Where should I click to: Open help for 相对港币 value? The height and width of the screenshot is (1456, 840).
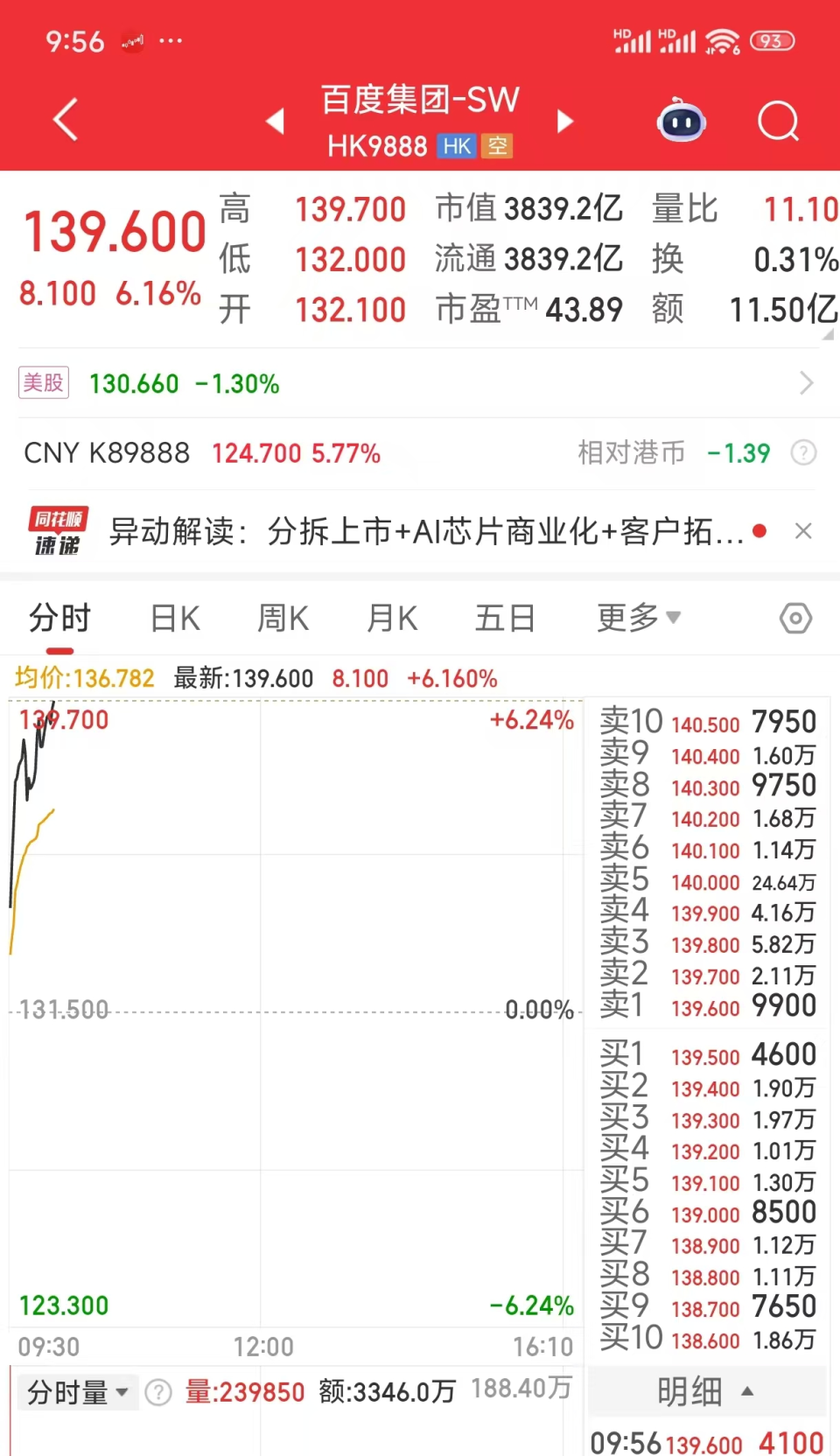click(803, 453)
